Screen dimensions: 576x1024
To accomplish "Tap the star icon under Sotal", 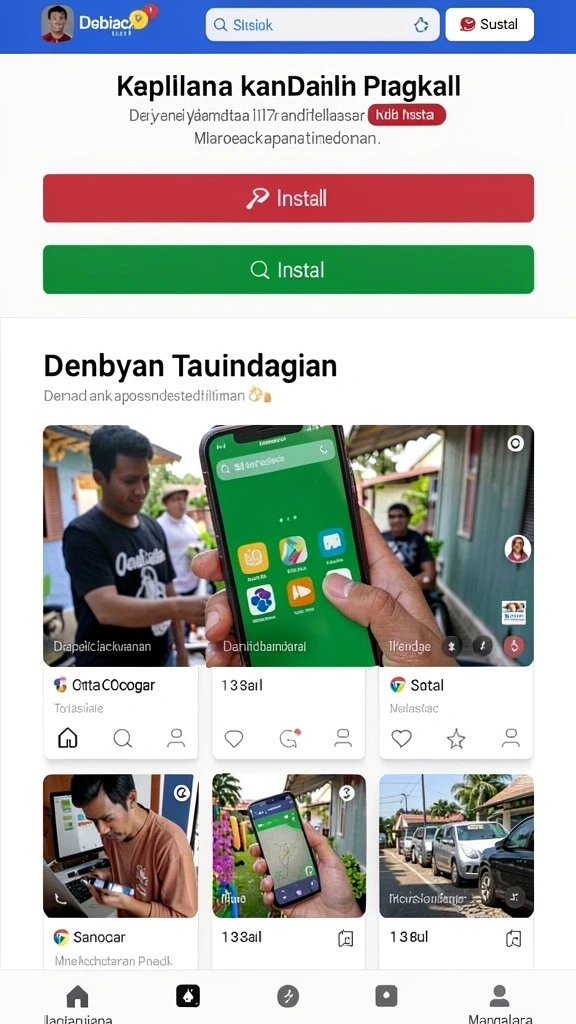I will click(x=456, y=739).
